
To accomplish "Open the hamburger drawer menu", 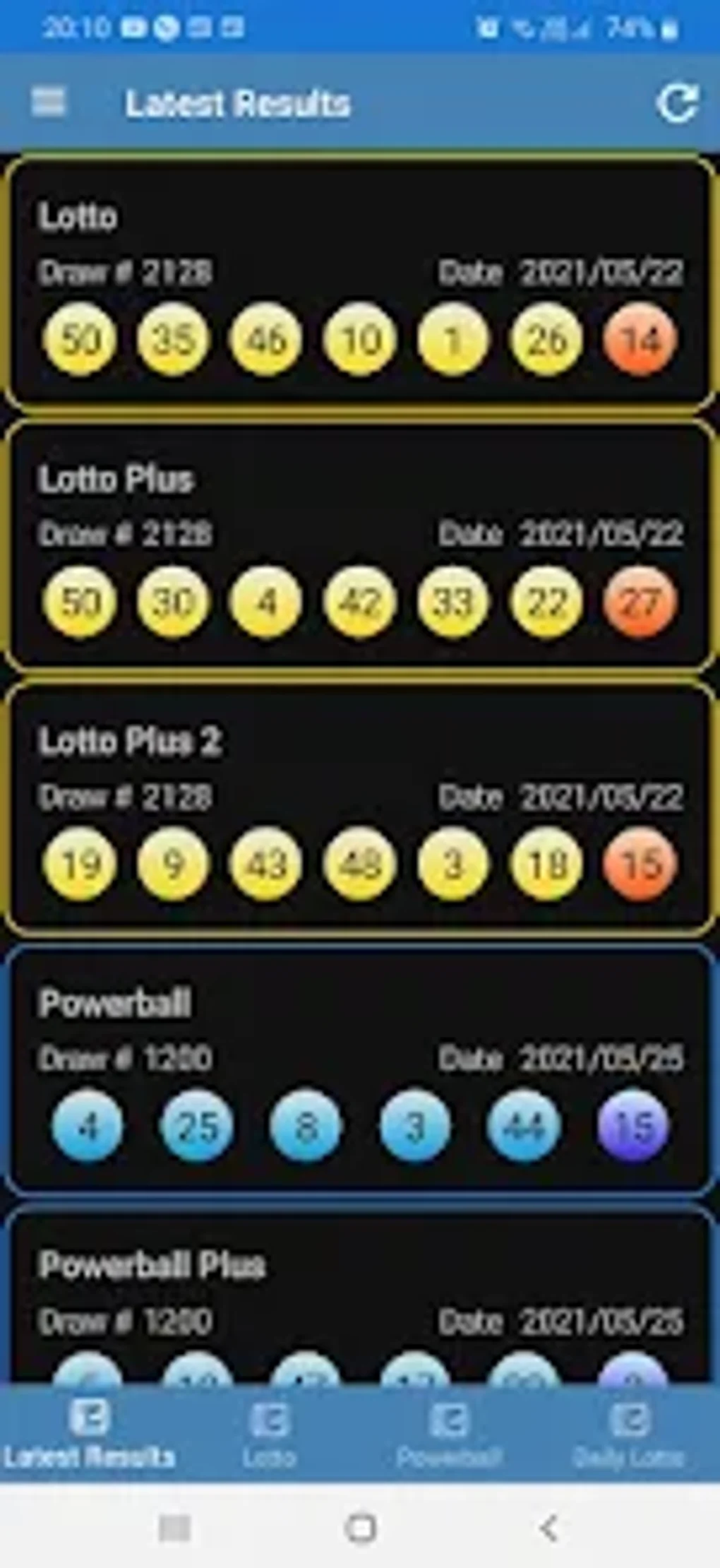I will pyautogui.click(x=48, y=102).
